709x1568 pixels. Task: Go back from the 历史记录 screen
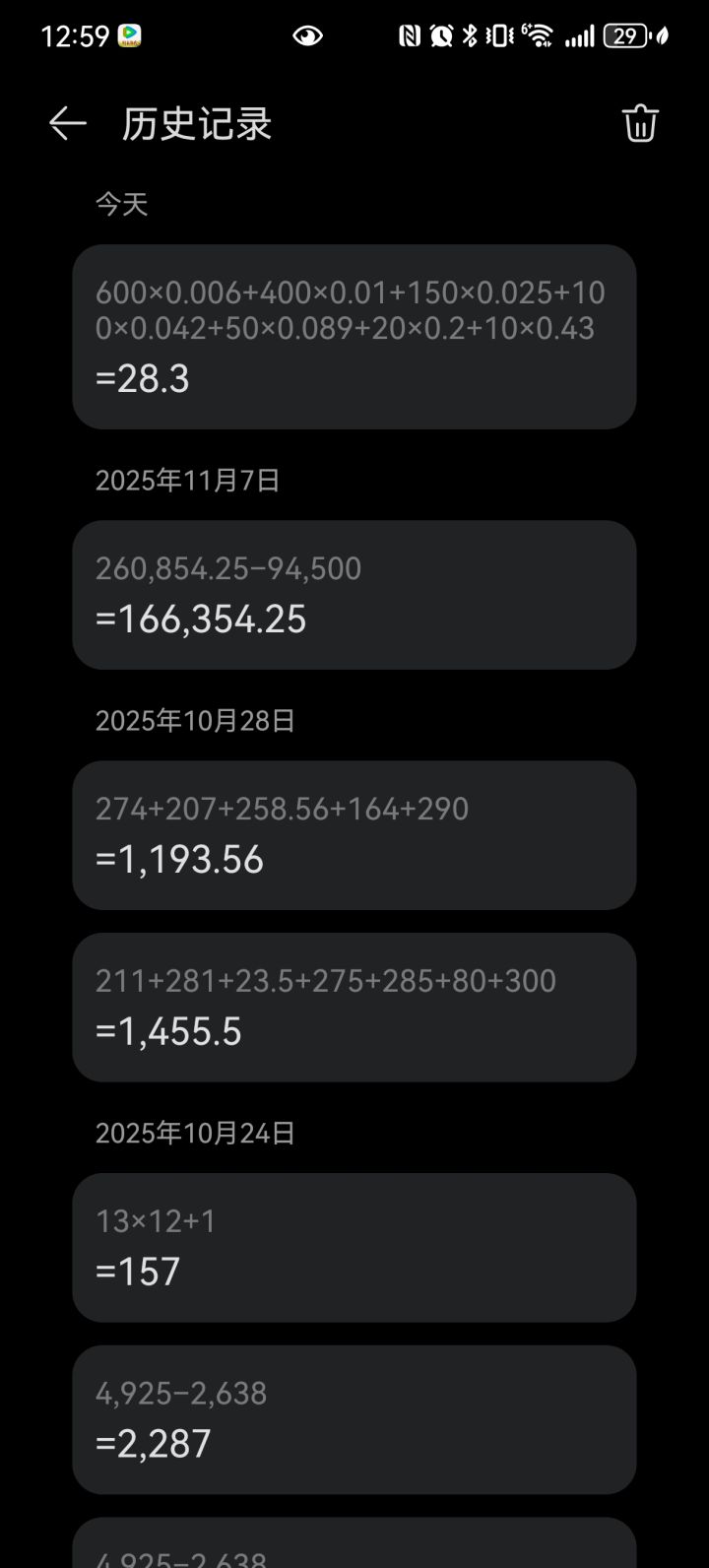tap(67, 124)
